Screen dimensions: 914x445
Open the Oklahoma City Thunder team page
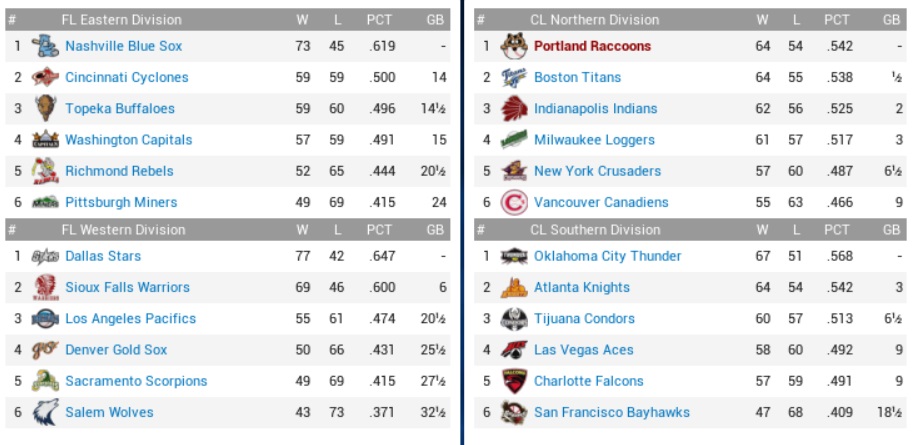pos(607,256)
